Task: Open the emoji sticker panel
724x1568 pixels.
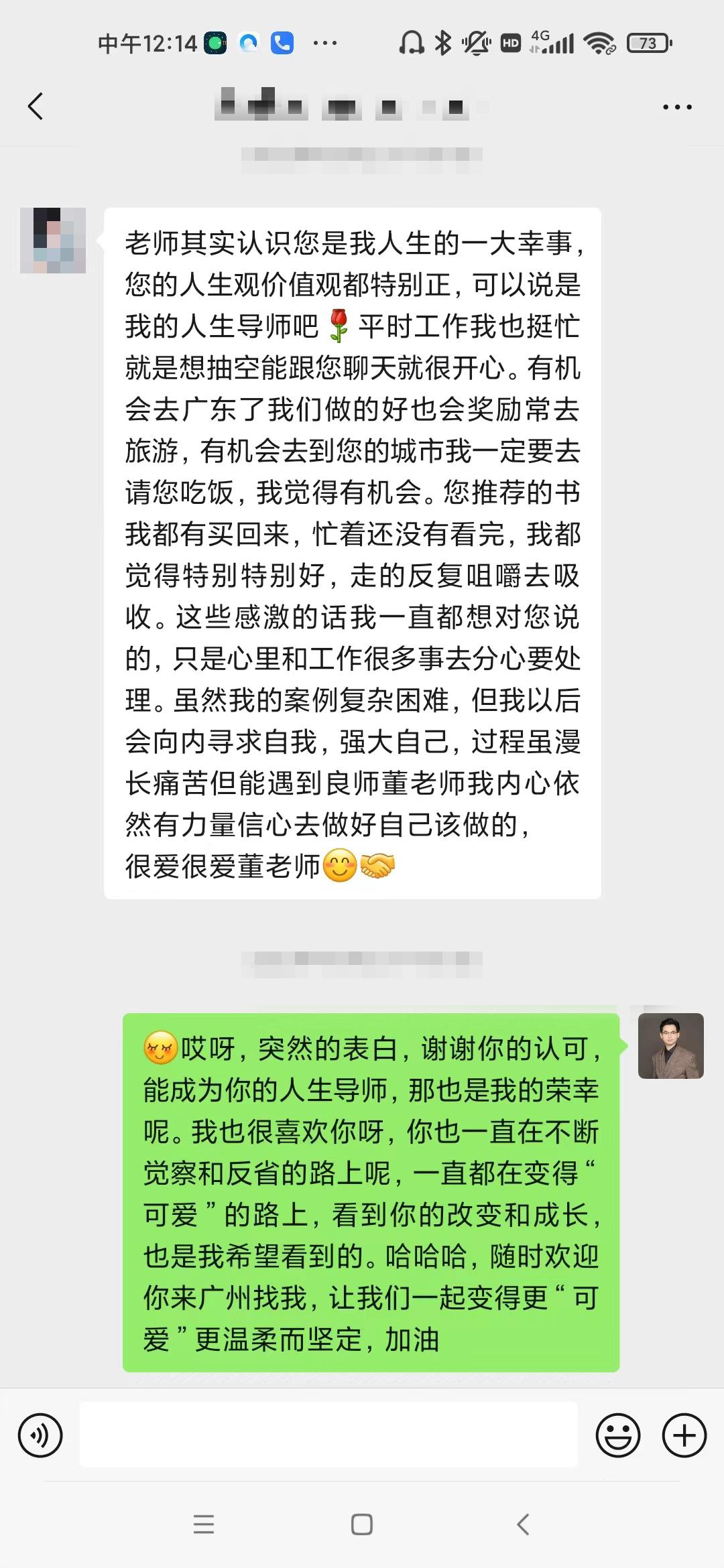Action: point(617,1435)
